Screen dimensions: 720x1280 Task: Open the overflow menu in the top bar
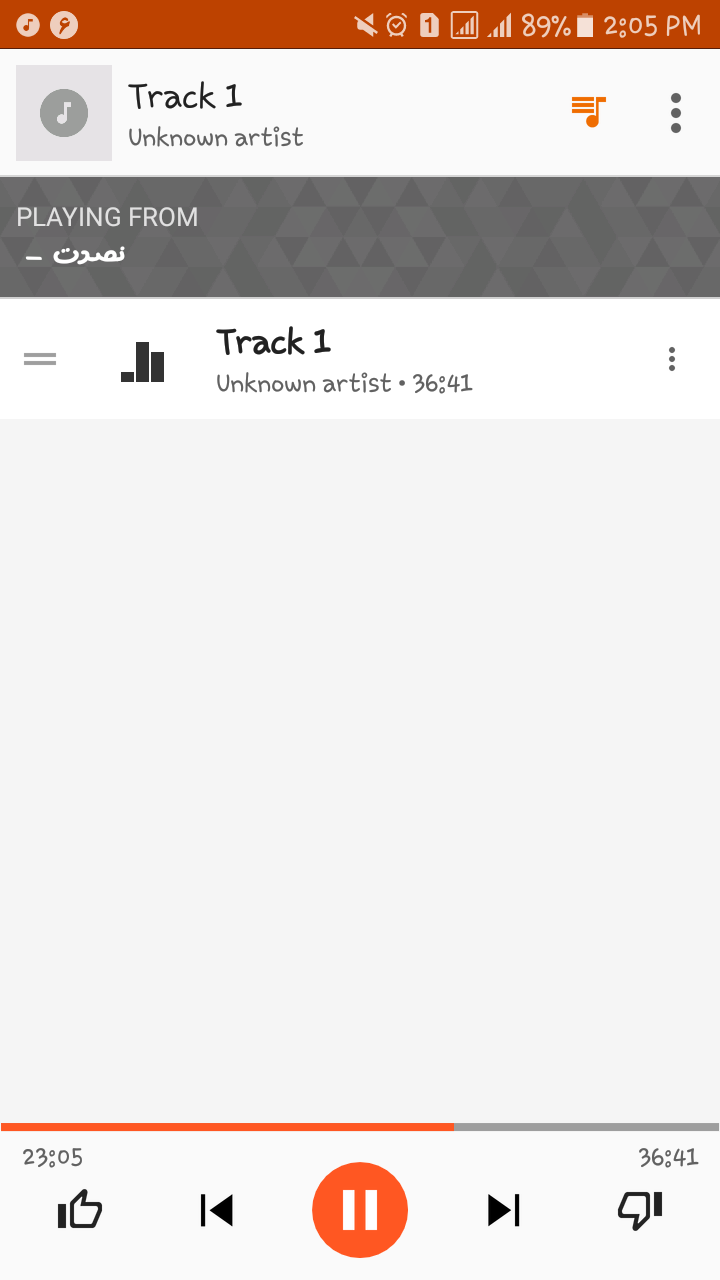[x=676, y=113]
